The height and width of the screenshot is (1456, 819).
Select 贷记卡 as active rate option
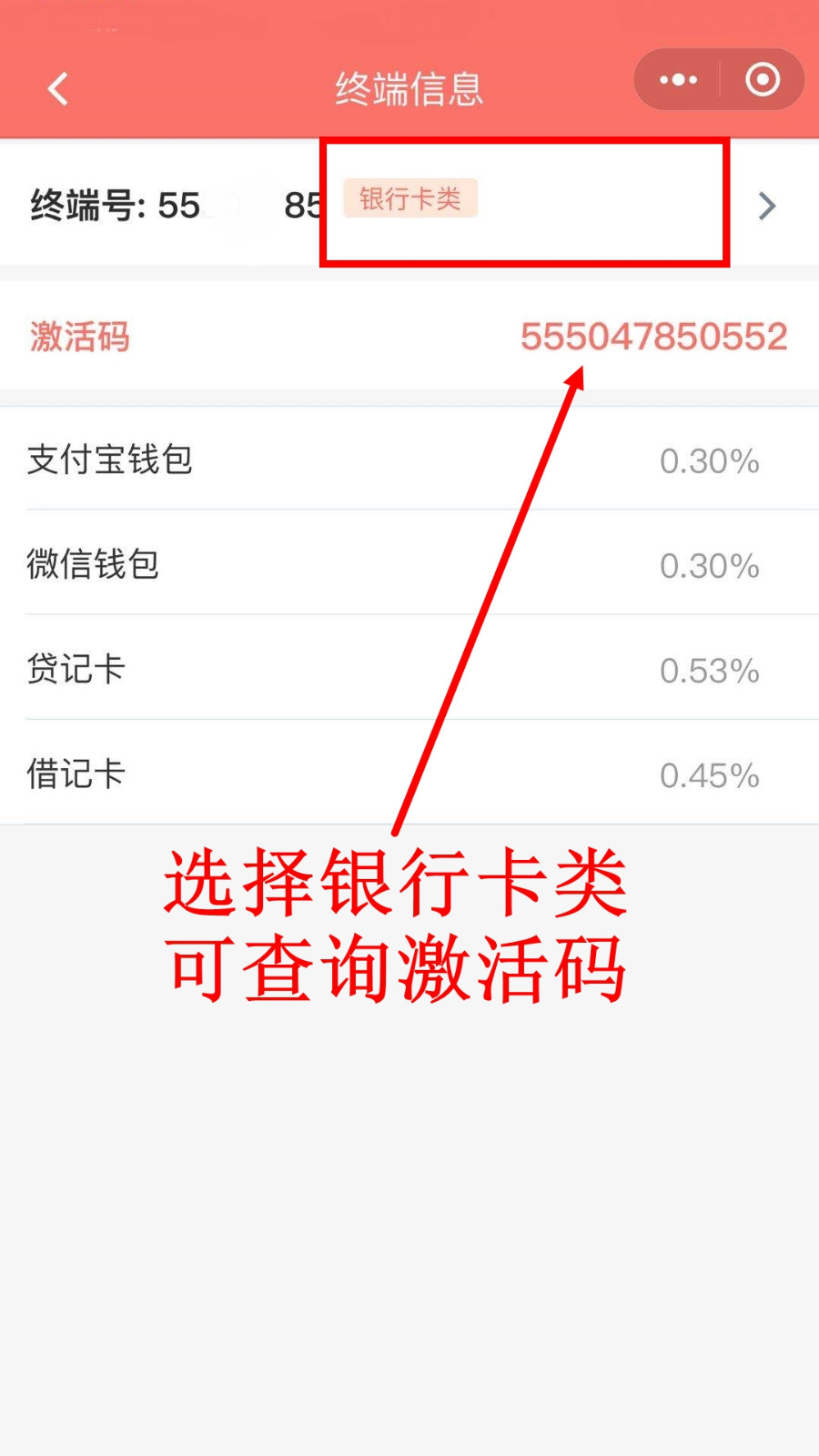(76, 670)
